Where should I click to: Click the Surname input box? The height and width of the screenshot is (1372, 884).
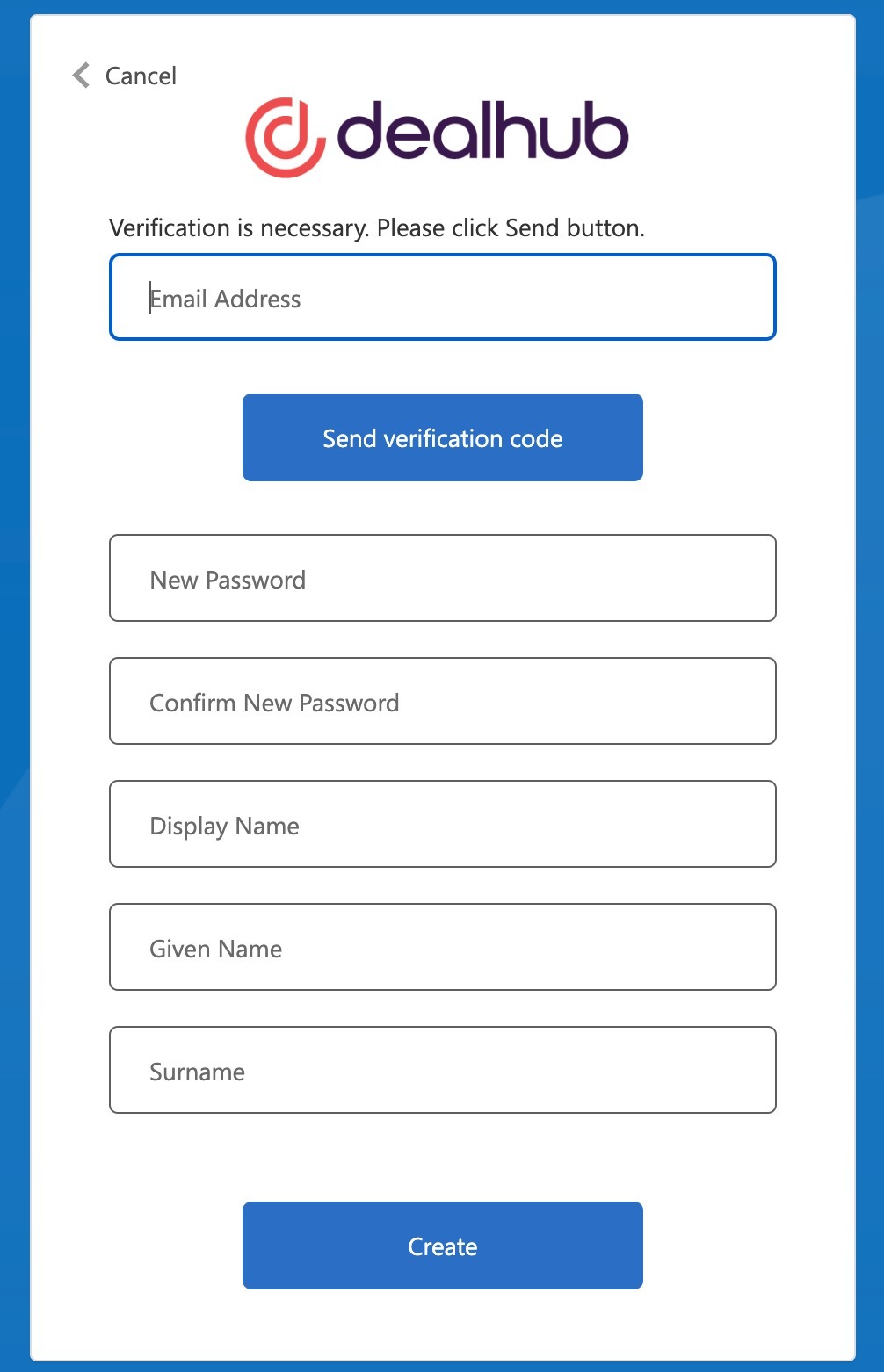442,1070
